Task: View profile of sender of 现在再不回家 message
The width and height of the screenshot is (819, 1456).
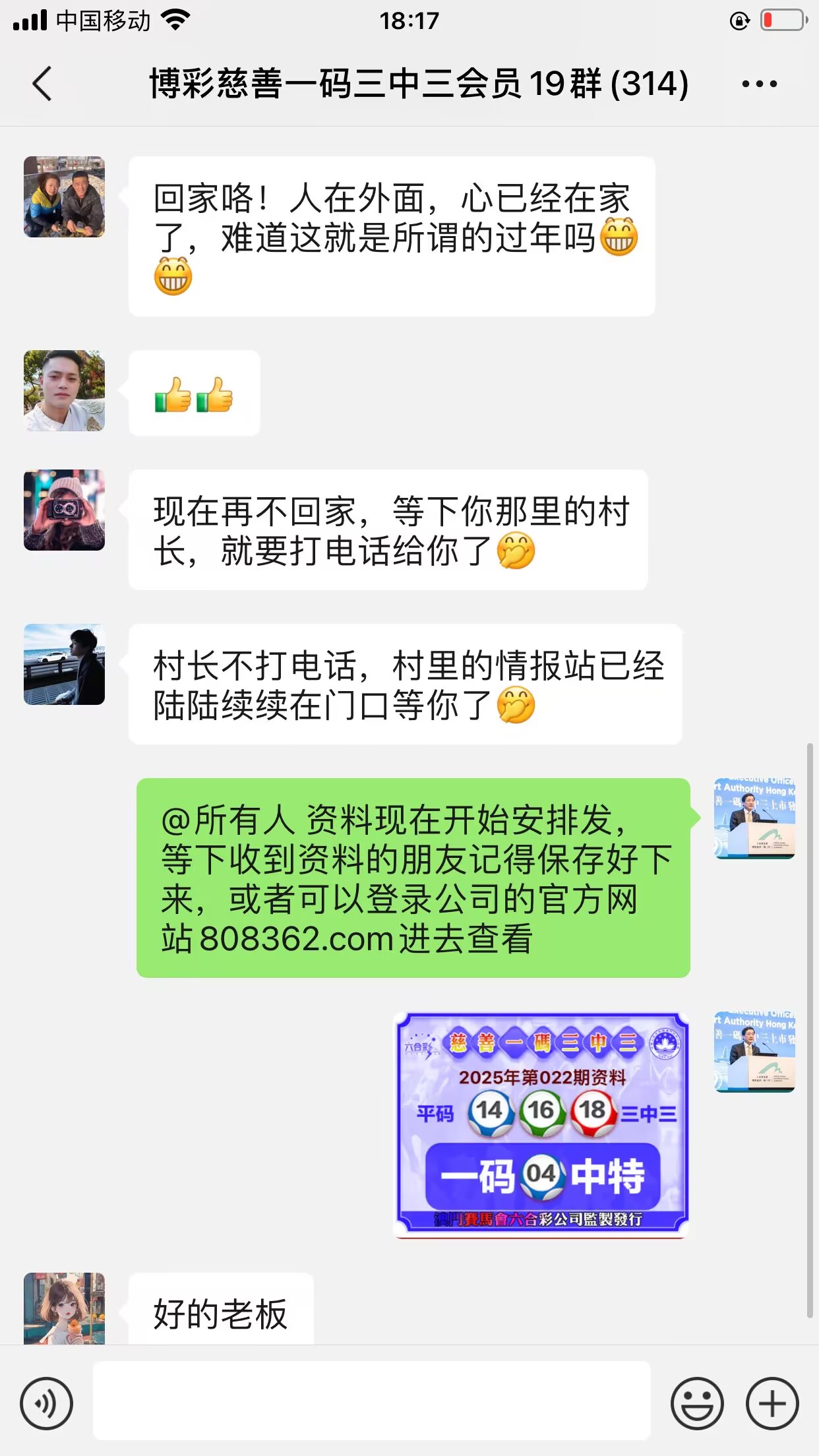Action: pyautogui.click(x=64, y=510)
